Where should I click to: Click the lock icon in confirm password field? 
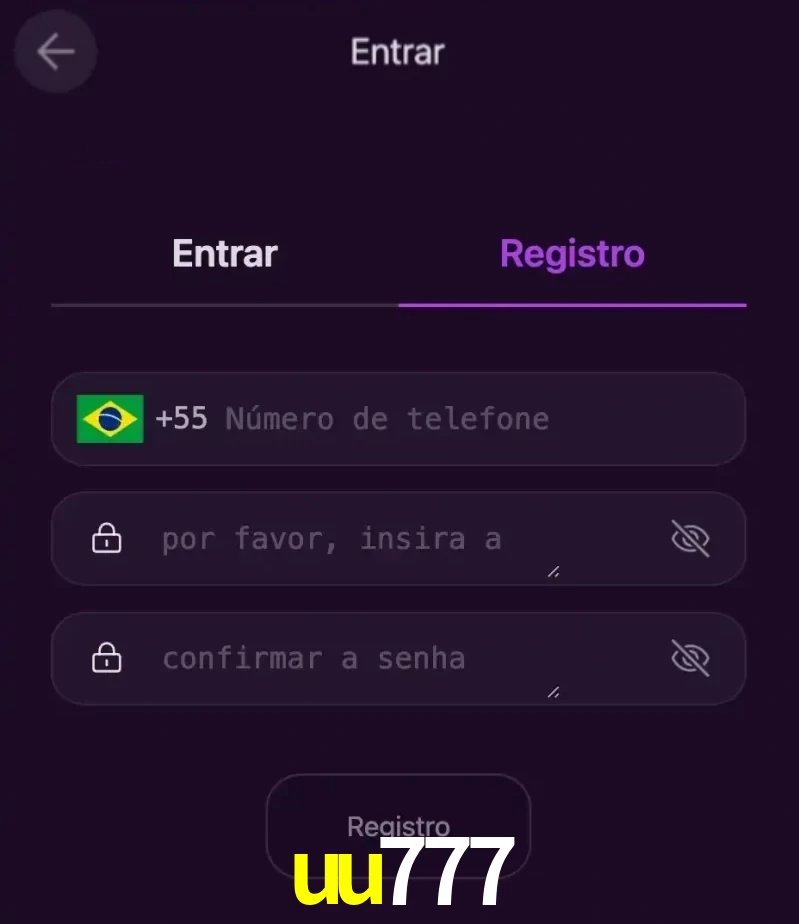click(x=106, y=658)
